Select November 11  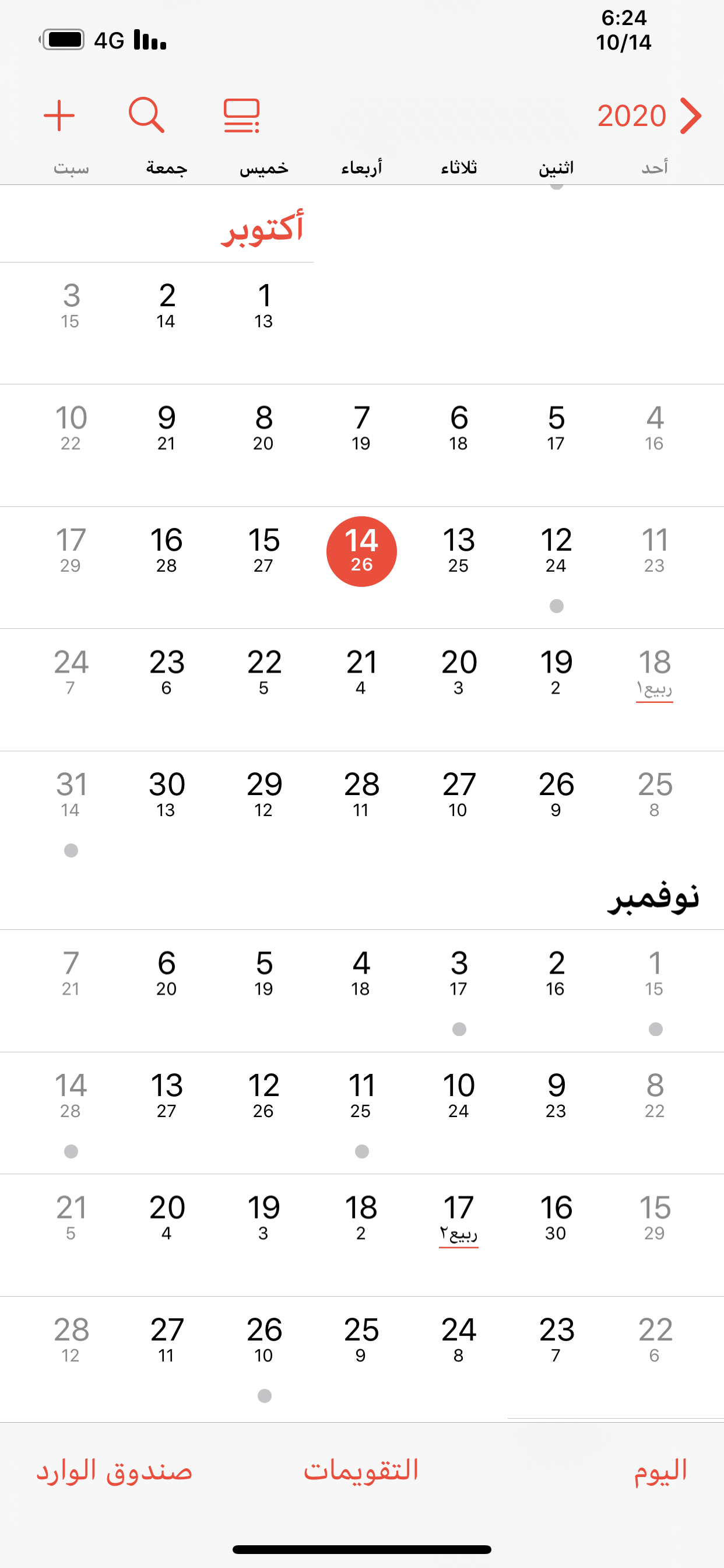pyautogui.click(x=361, y=1097)
